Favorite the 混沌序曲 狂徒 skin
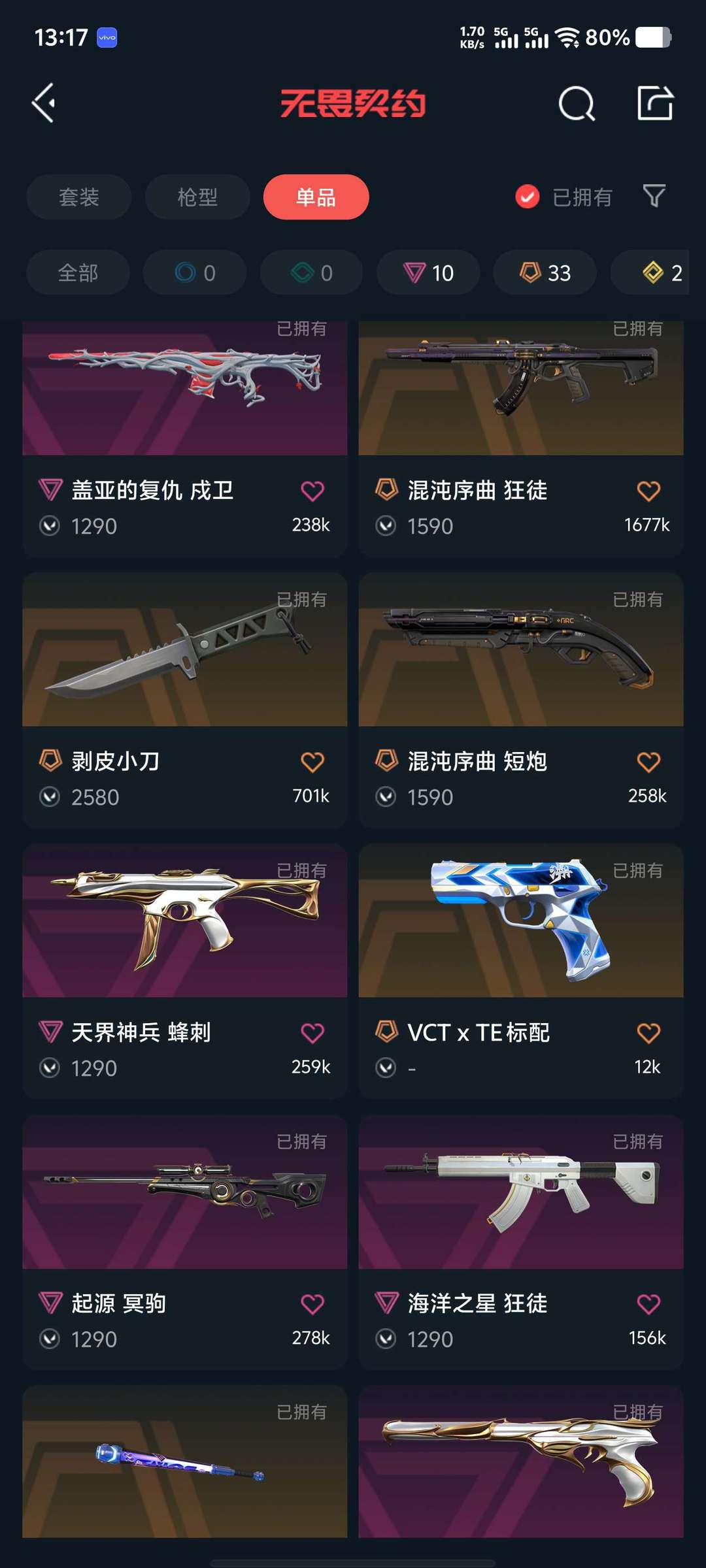The image size is (706, 1568). 648,491
